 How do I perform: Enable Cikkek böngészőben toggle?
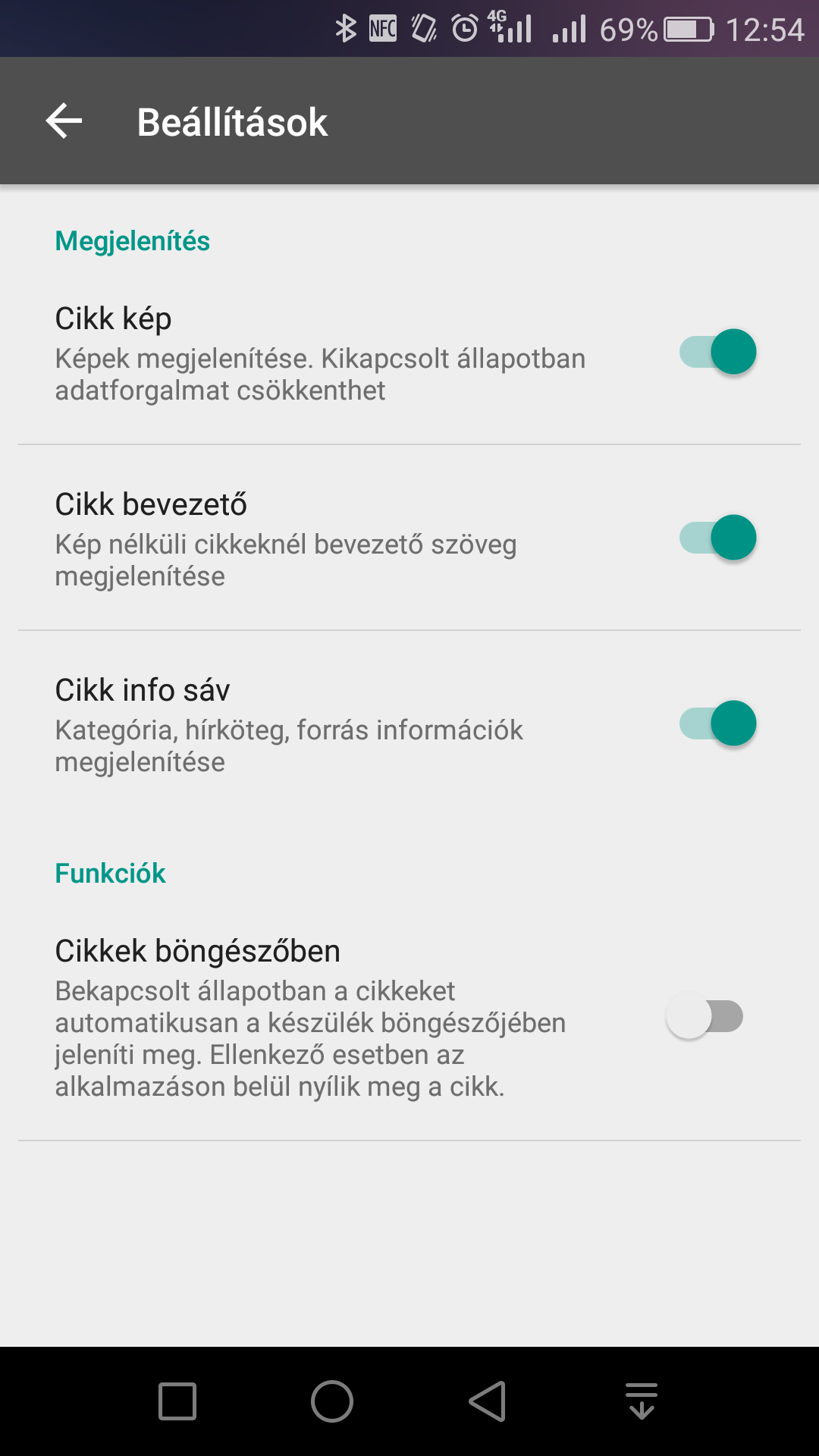(704, 1017)
